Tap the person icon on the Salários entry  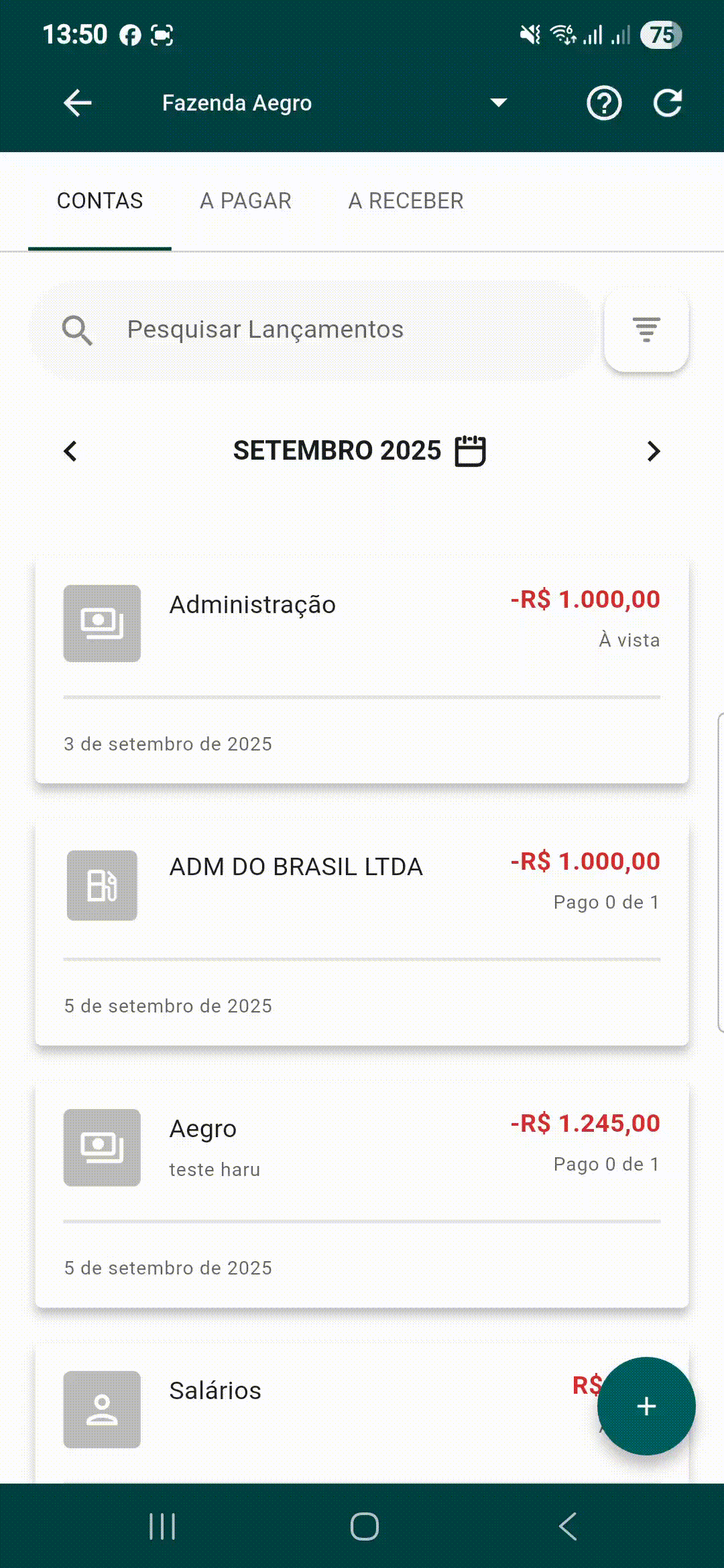102,1409
